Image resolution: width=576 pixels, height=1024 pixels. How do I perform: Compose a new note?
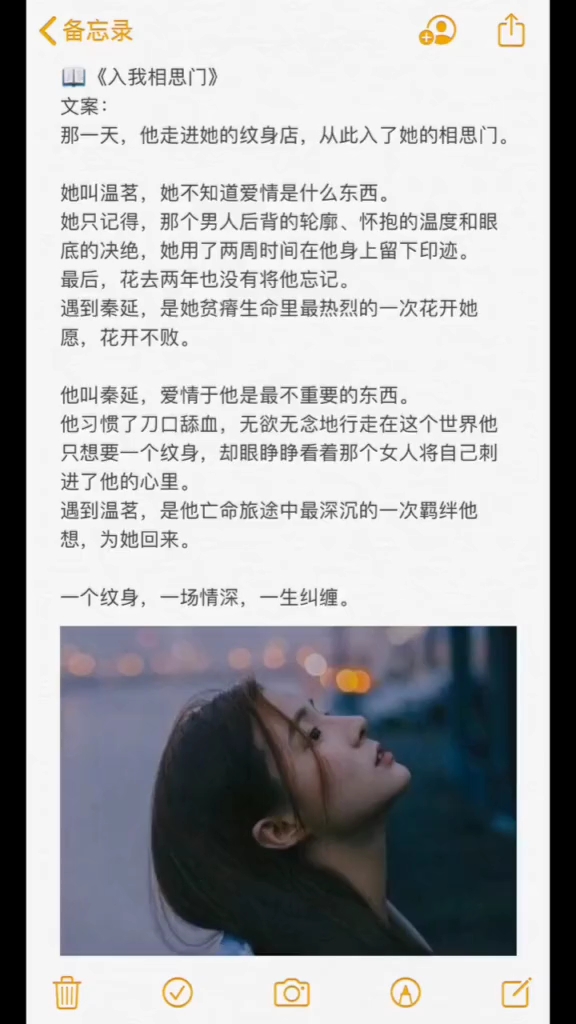click(x=516, y=993)
